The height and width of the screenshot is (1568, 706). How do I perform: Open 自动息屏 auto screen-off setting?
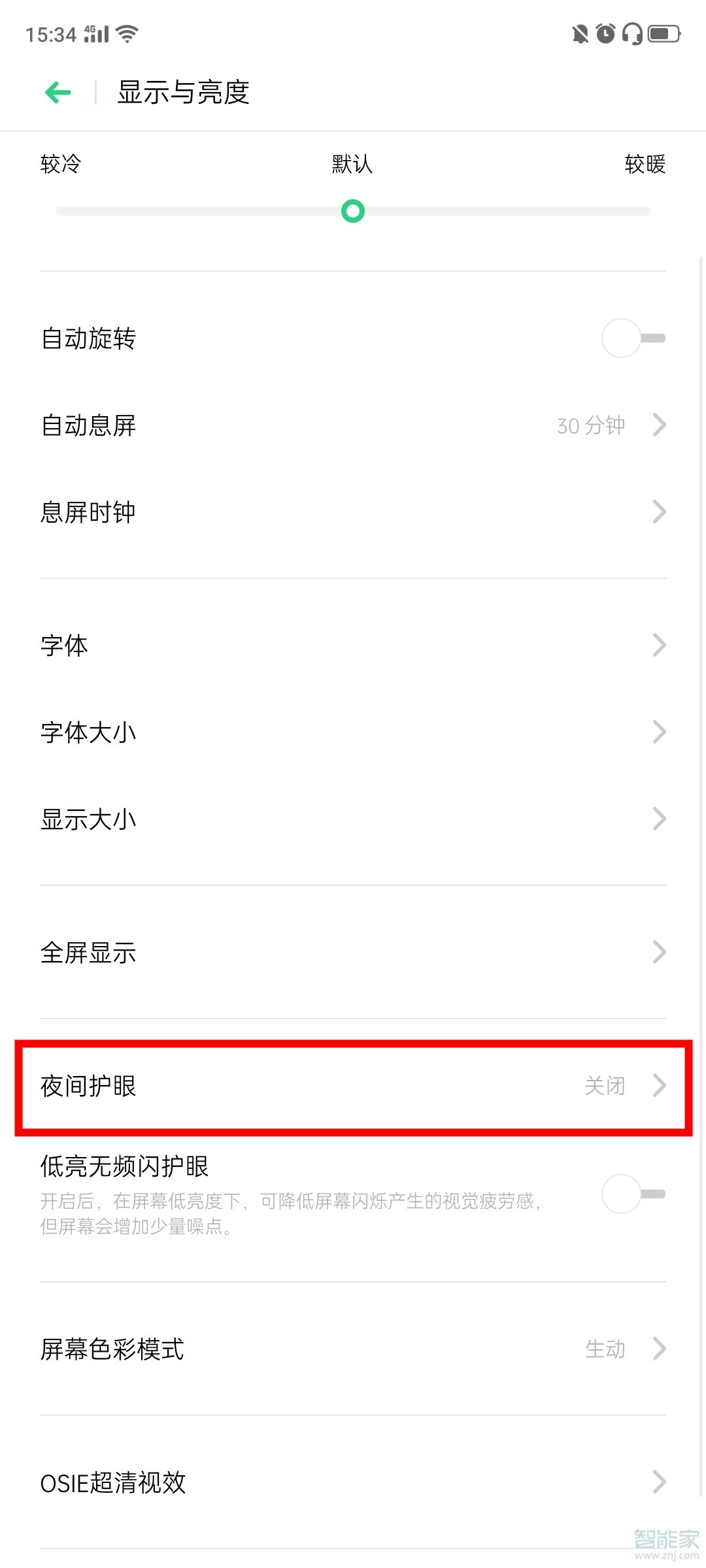pos(353,425)
